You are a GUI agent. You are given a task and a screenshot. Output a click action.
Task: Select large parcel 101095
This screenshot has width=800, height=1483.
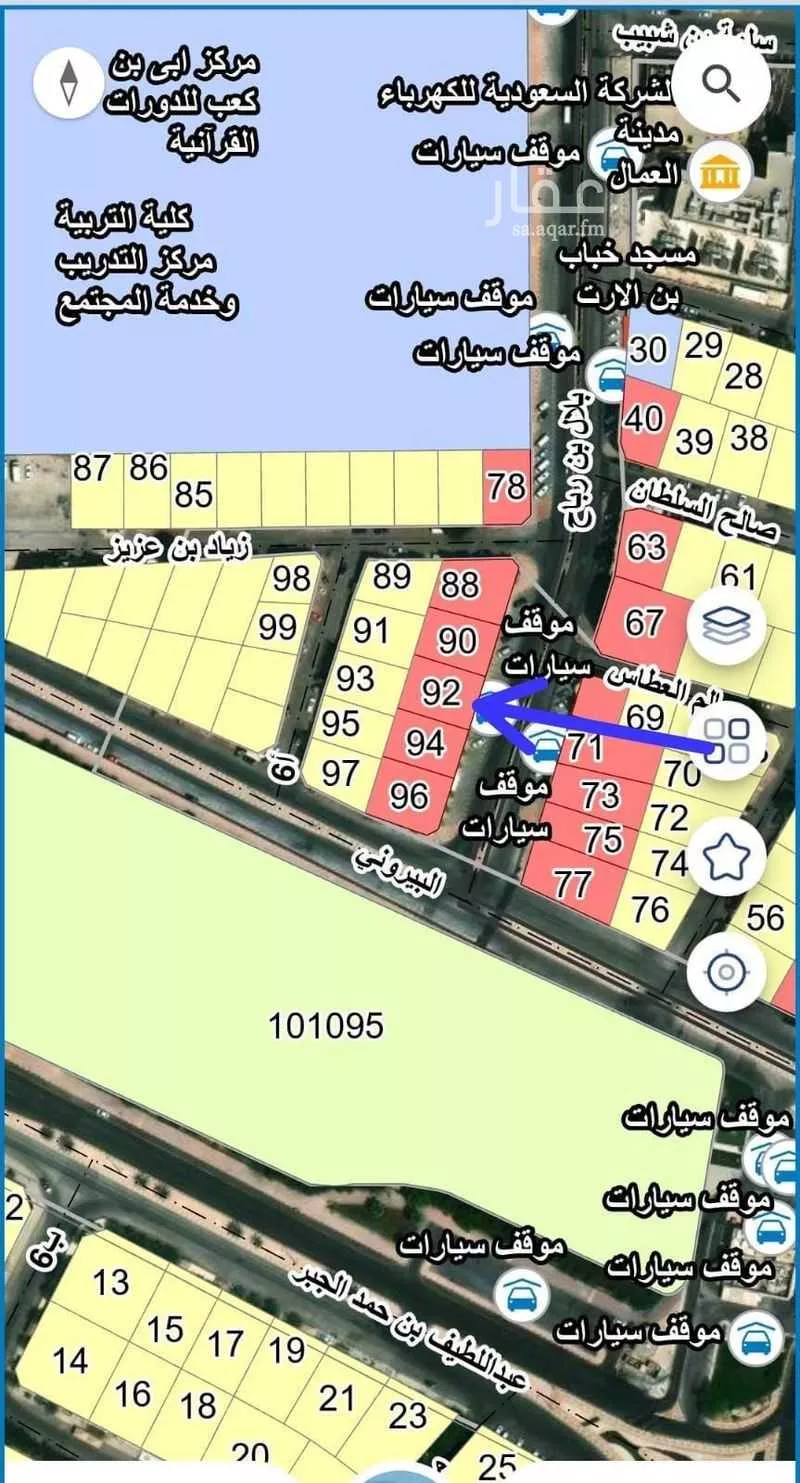(x=327, y=1025)
